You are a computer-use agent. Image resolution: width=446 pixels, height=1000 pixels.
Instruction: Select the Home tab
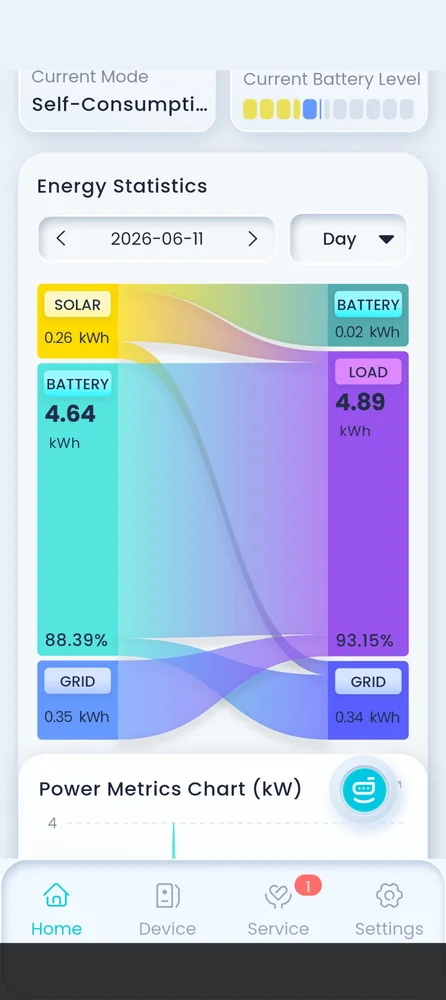pyautogui.click(x=56, y=909)
